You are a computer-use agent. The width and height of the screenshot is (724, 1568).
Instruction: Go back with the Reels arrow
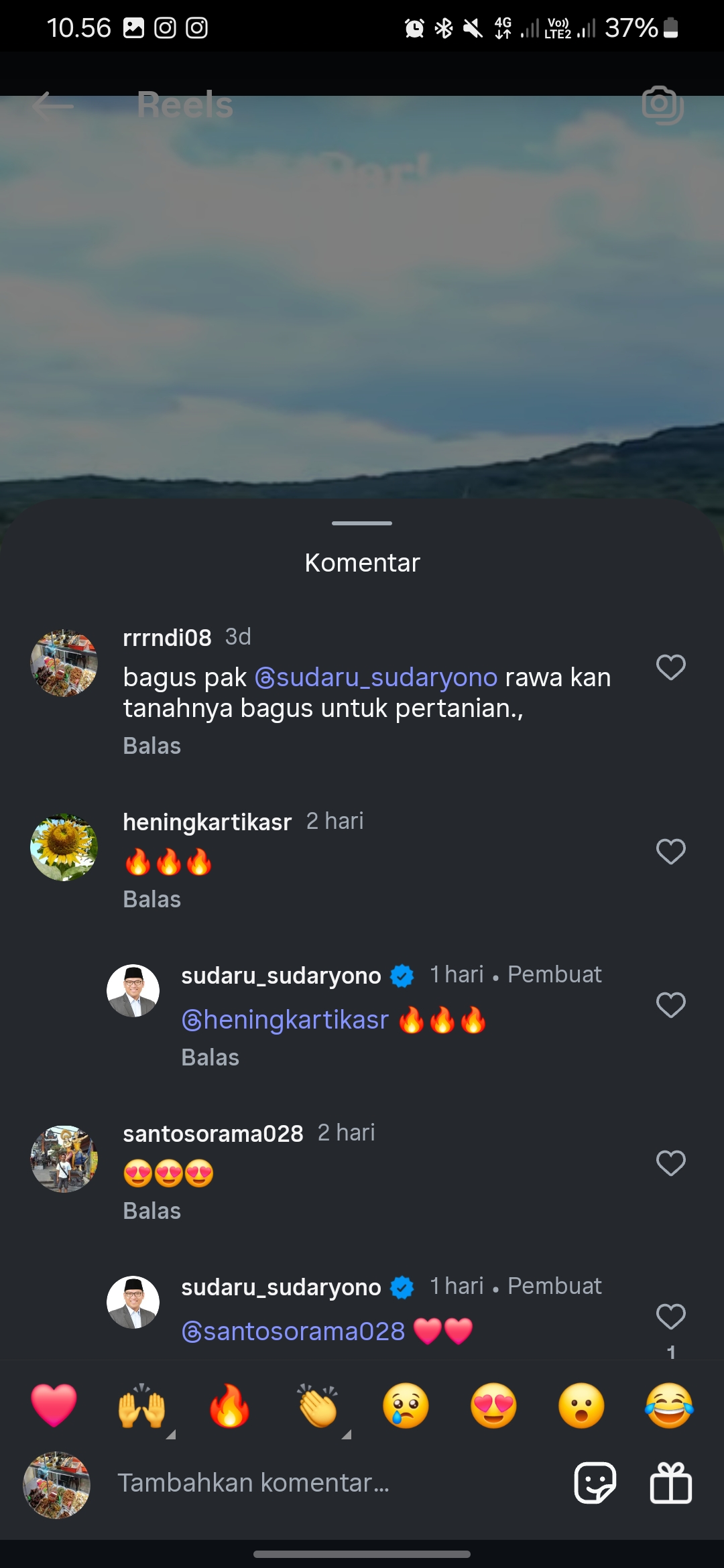click(53, 105)
